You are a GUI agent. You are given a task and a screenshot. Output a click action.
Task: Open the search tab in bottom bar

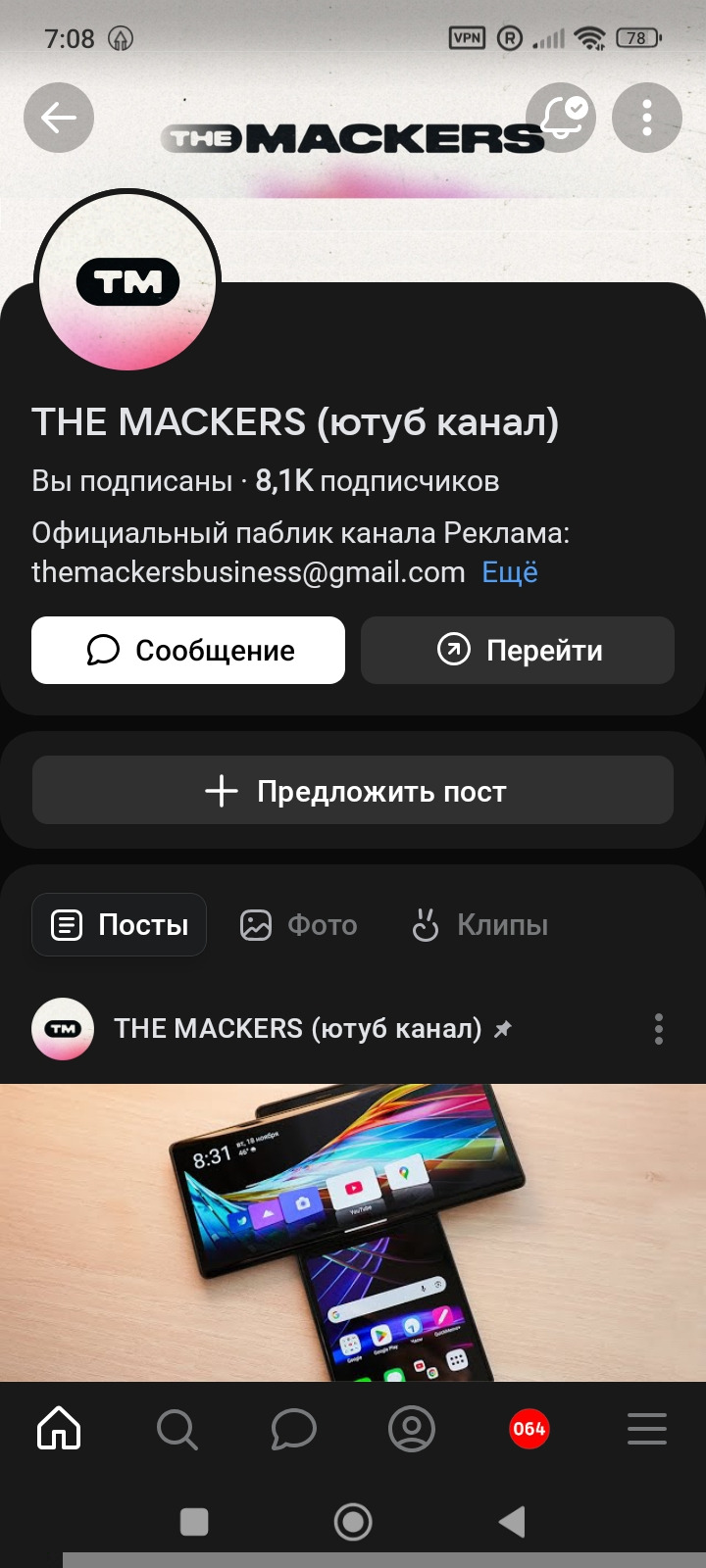pos(176,1429)
